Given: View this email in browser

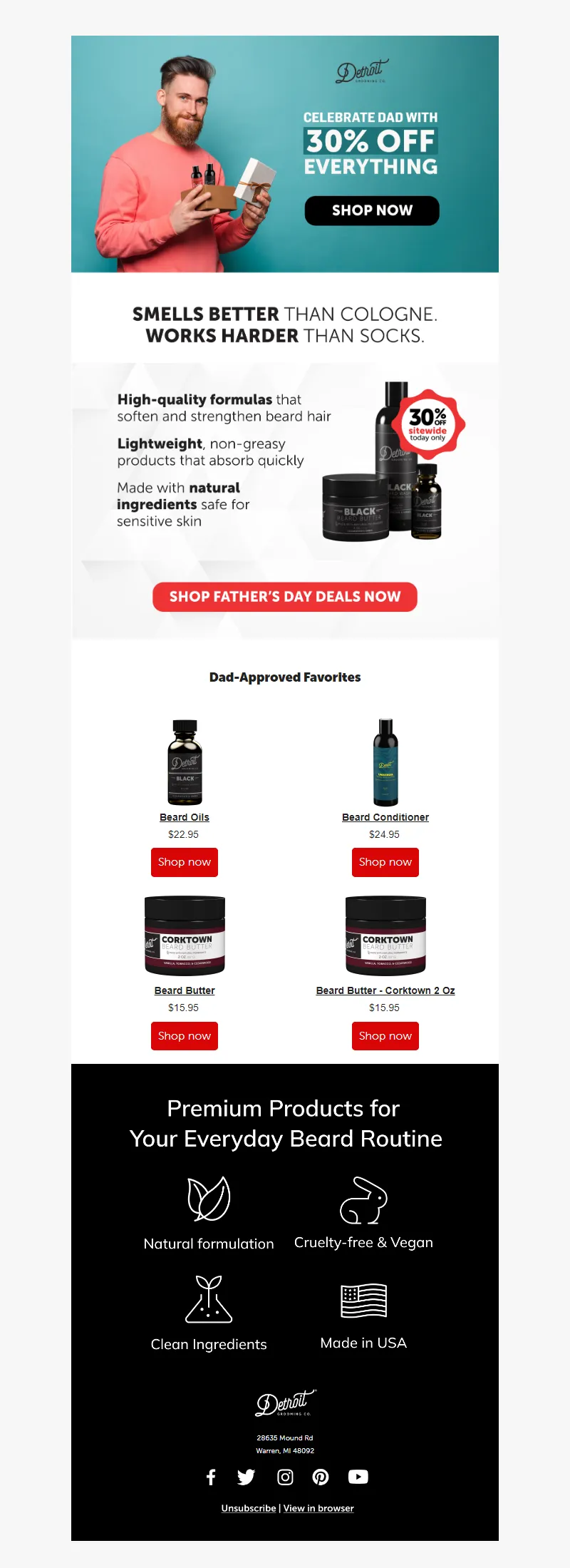Looking at the screenshot, I should 318,1508.
